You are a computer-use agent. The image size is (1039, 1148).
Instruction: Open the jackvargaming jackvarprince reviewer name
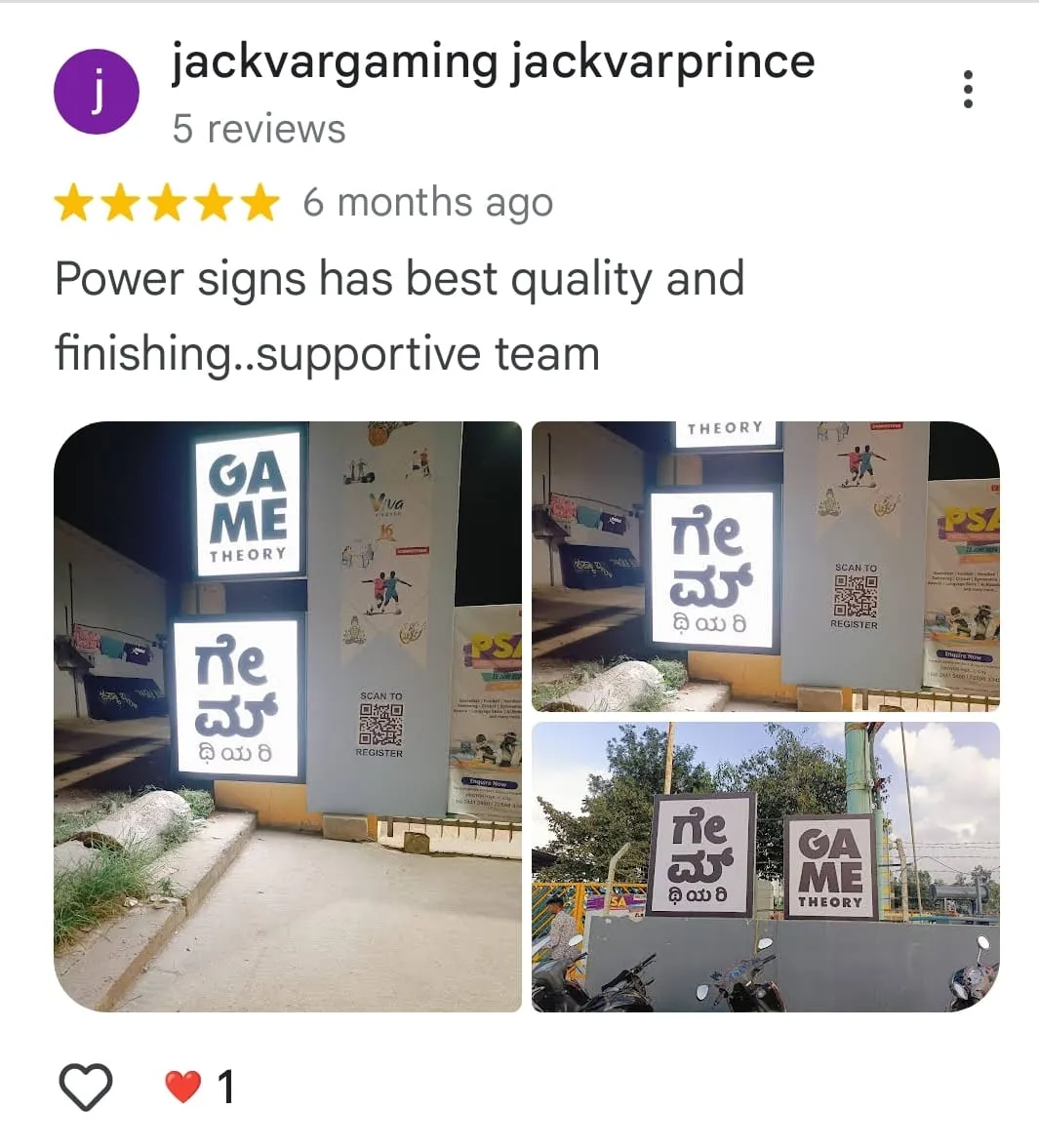point(493,62)
